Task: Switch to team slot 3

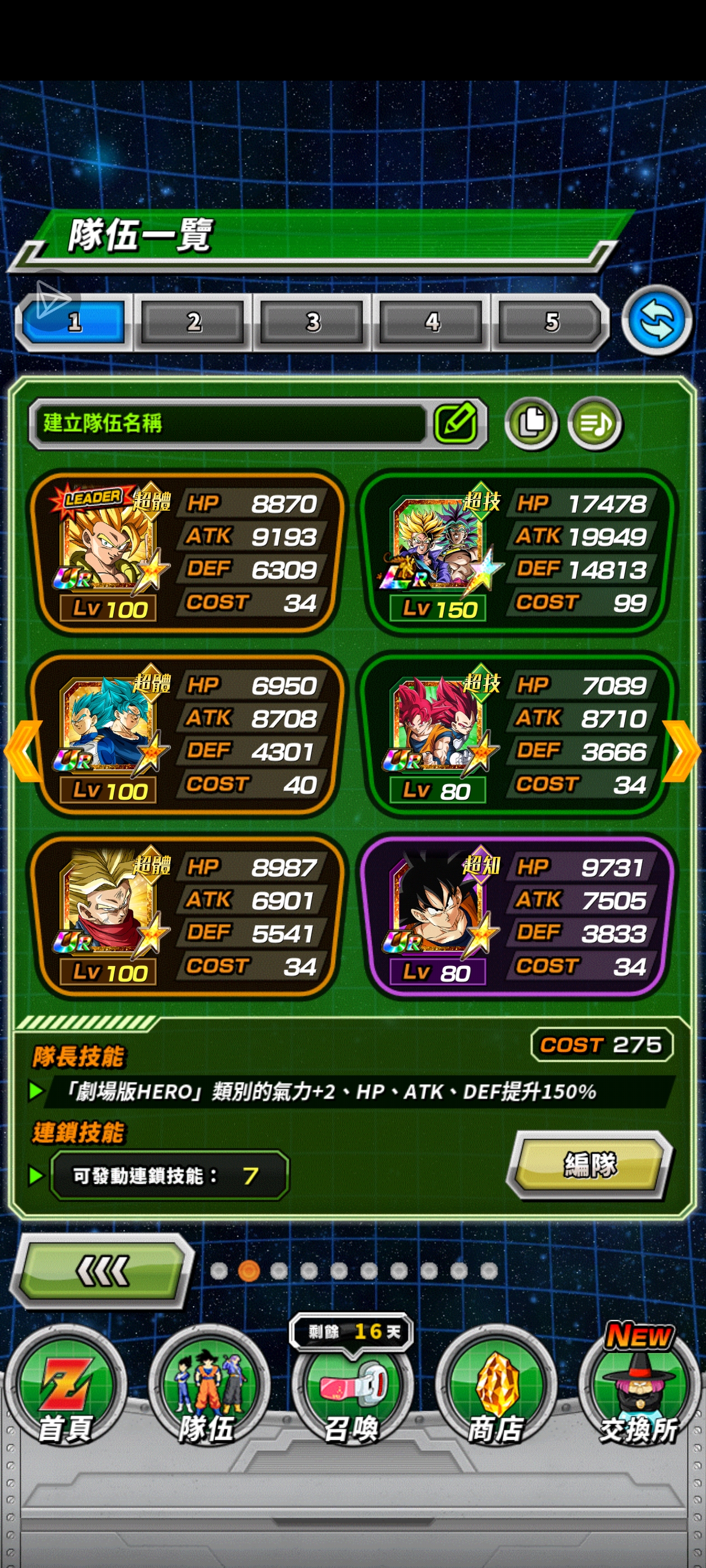Action: 313,322
